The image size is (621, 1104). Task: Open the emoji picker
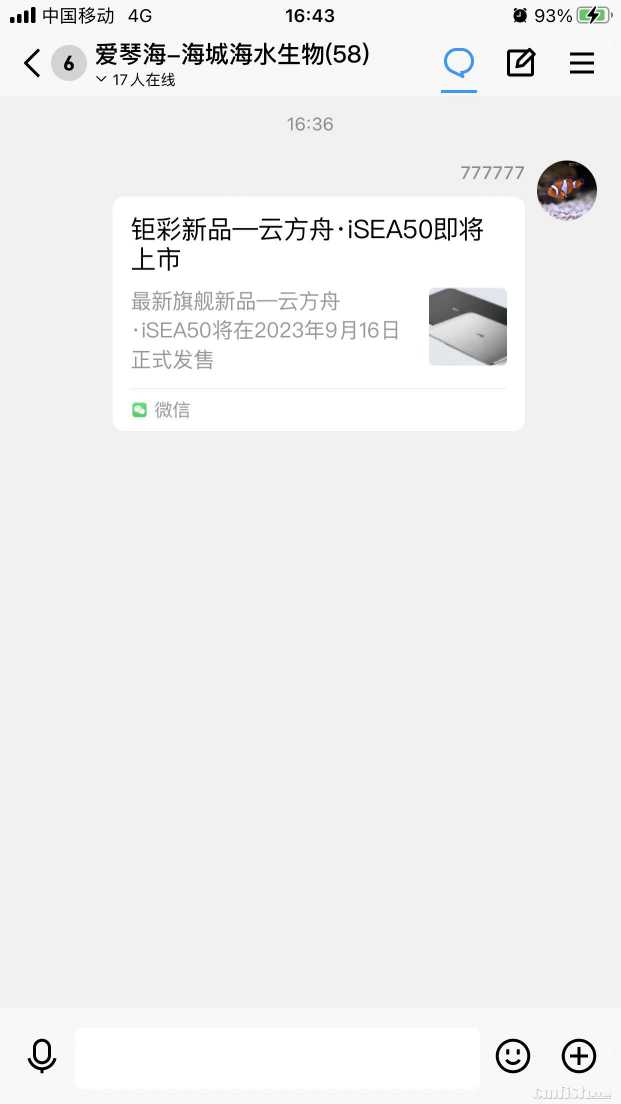tap(513, 1056)
